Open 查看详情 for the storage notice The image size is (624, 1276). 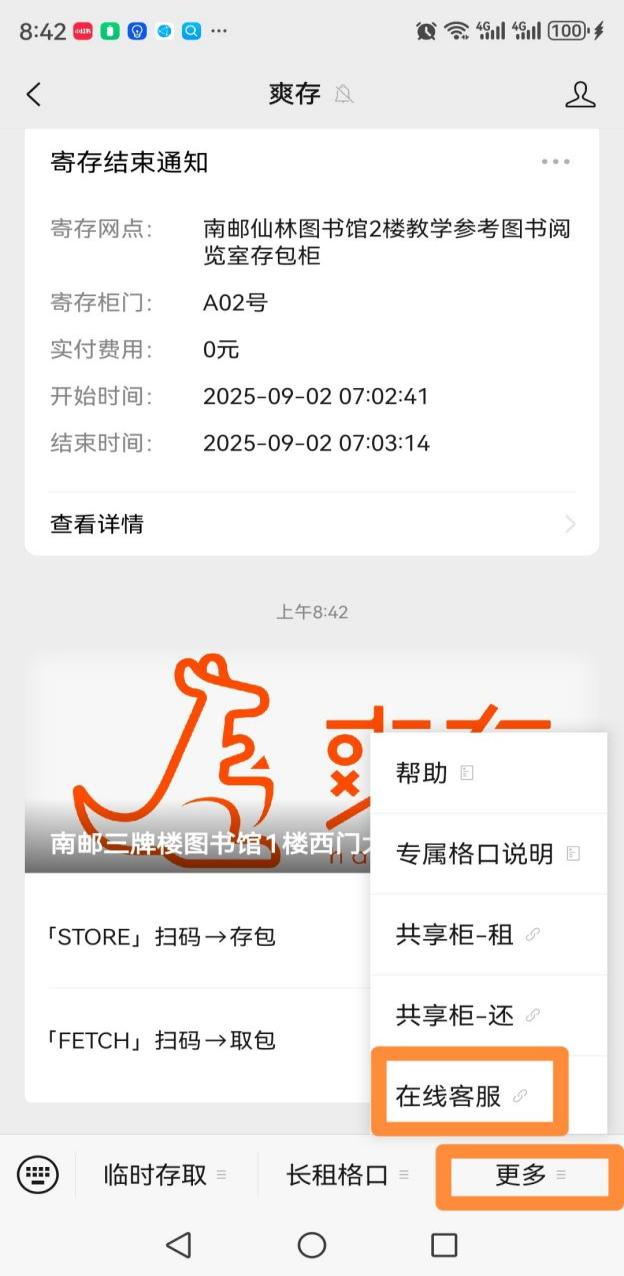click(312, 523)
